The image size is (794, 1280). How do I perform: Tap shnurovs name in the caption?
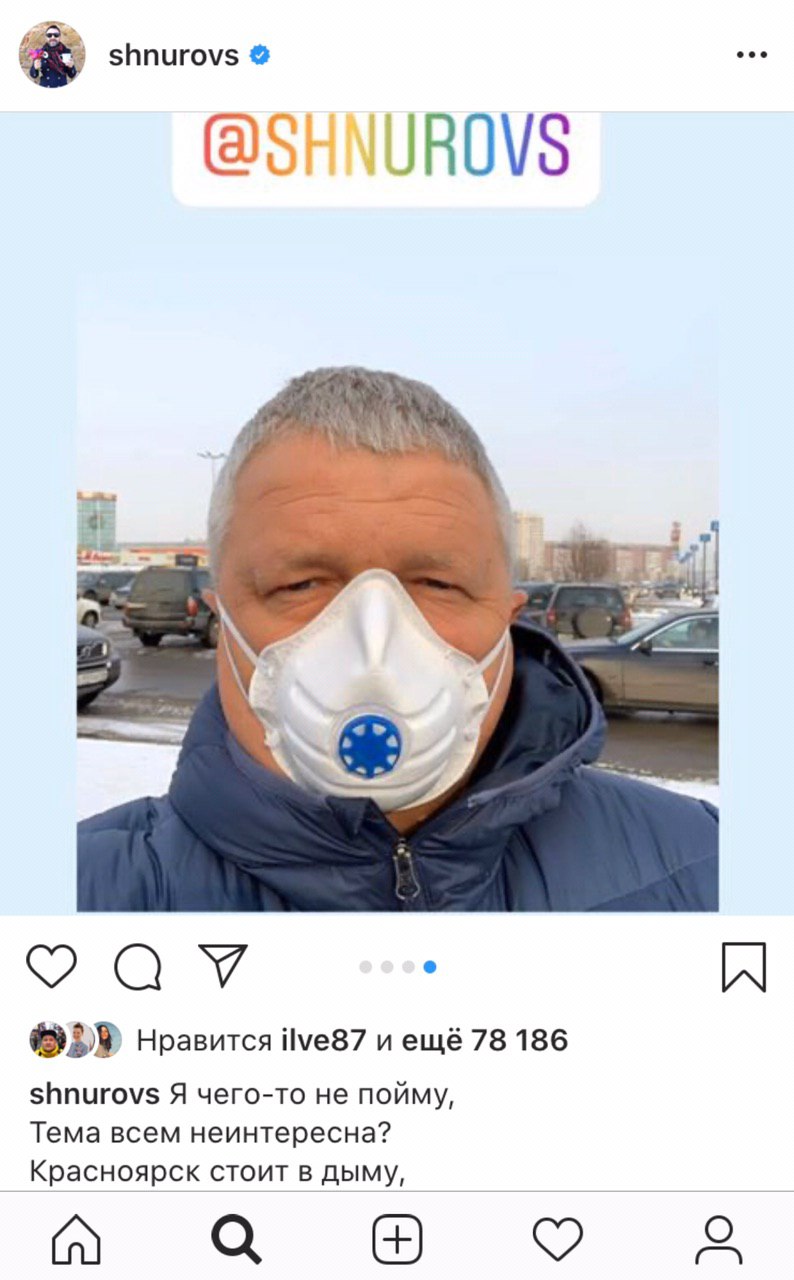point(94,1094)
